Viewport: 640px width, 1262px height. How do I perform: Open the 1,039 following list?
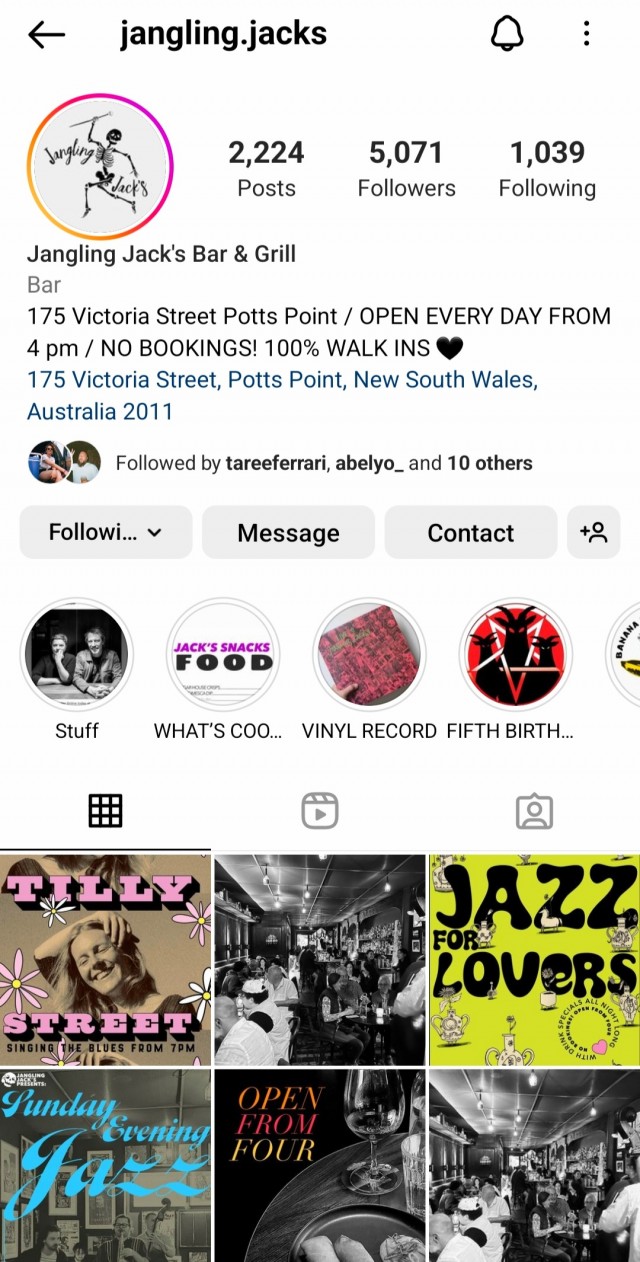(x=547, y=169)
